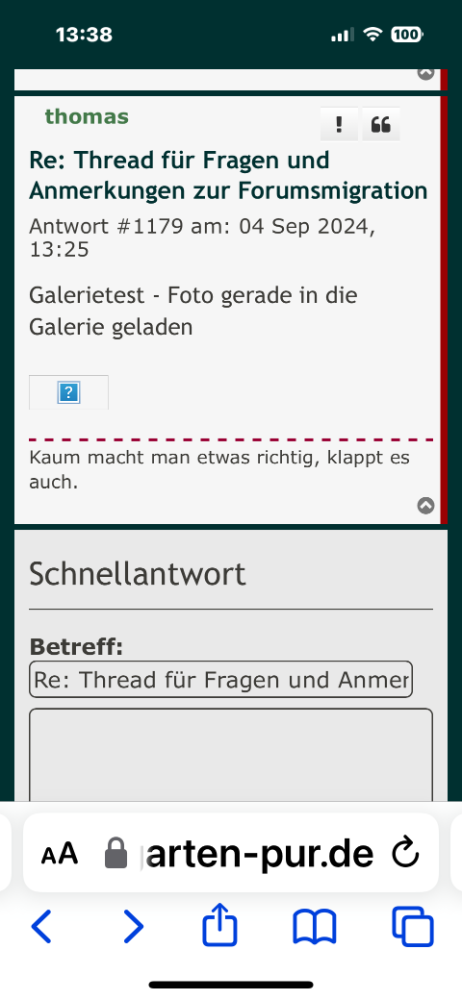Open the broken gallery image thumbnail
The image size is (462, 1000).
click(x=68, y=392)
